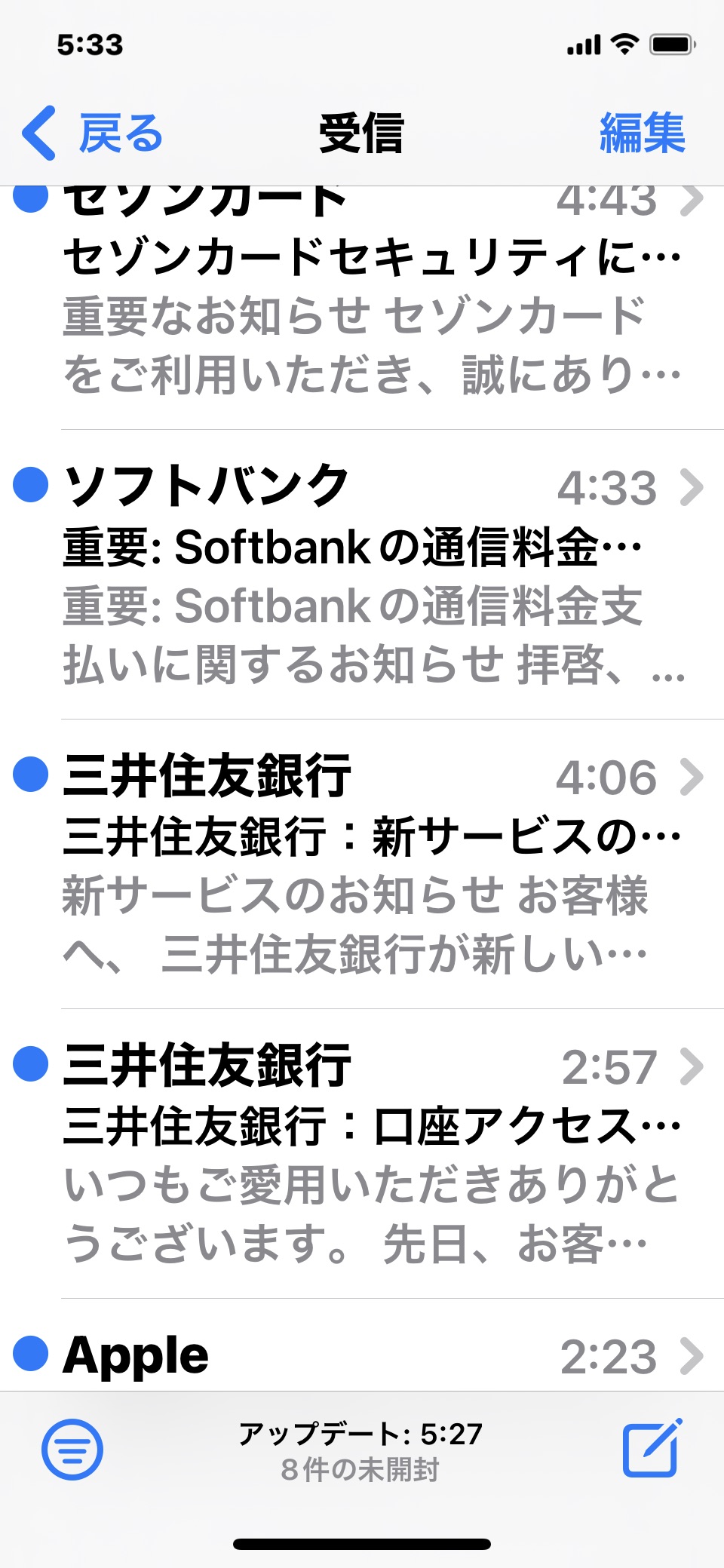Viewport: 724px width, 1568px height.
Task: Tap the mailbox filter icon
Action: tap(72, 1449)
